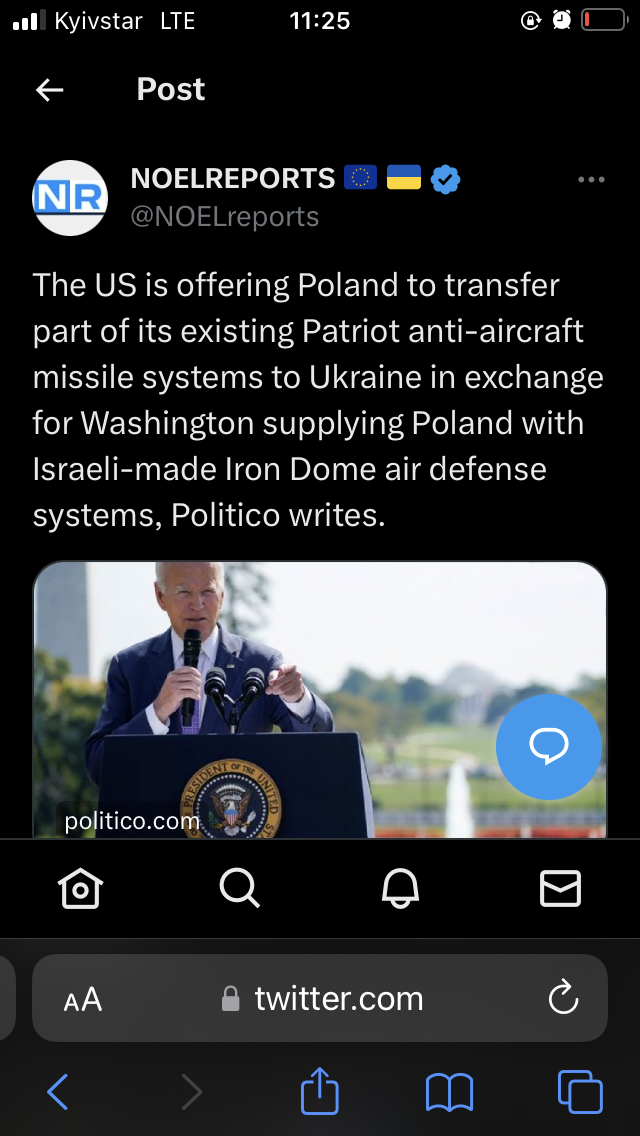
Task: Go back from the Post view
Action: point(49,90)
